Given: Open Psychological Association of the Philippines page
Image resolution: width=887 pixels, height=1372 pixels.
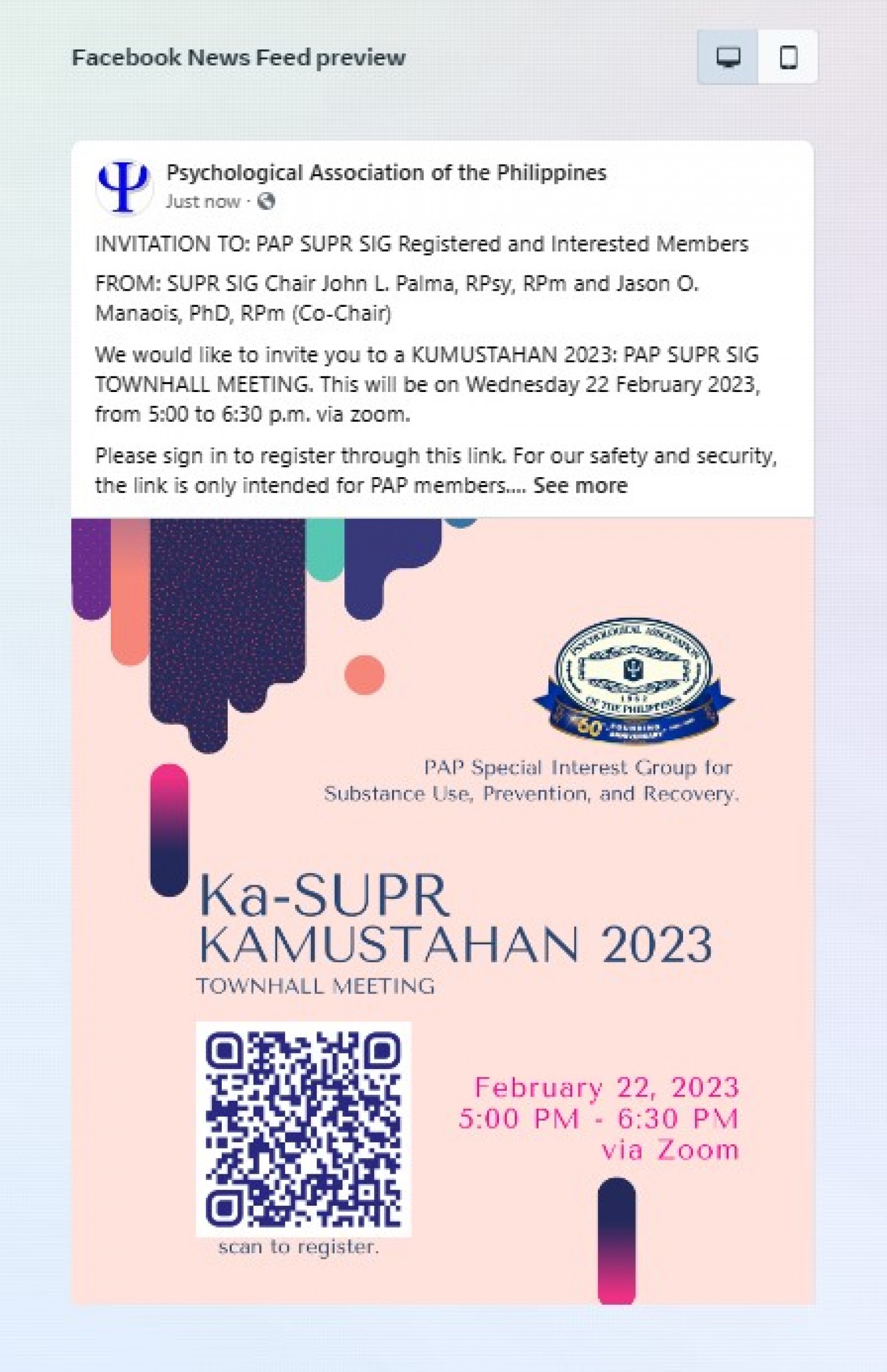Looking at the screenshot, I should [x=386, y=172].
